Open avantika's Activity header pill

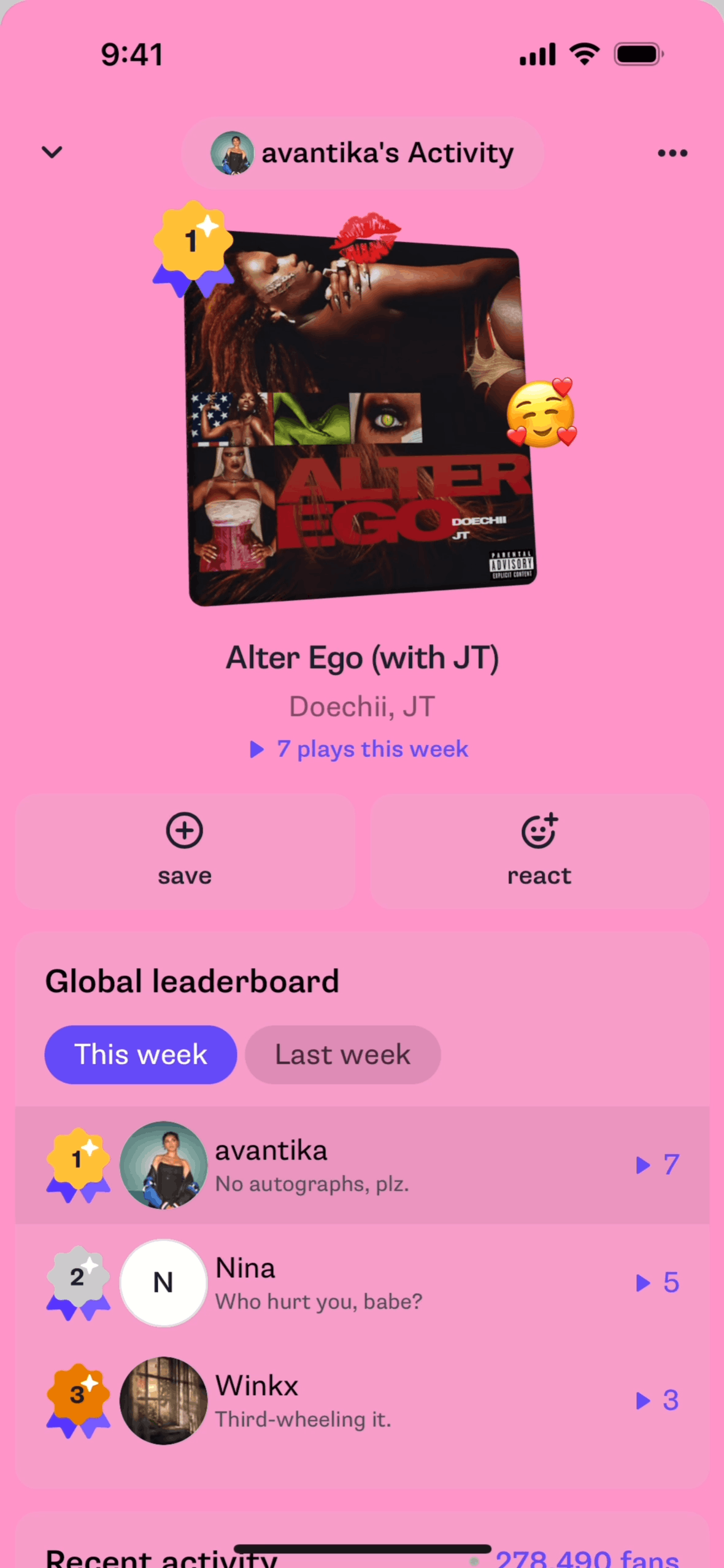tap(363, 153)
